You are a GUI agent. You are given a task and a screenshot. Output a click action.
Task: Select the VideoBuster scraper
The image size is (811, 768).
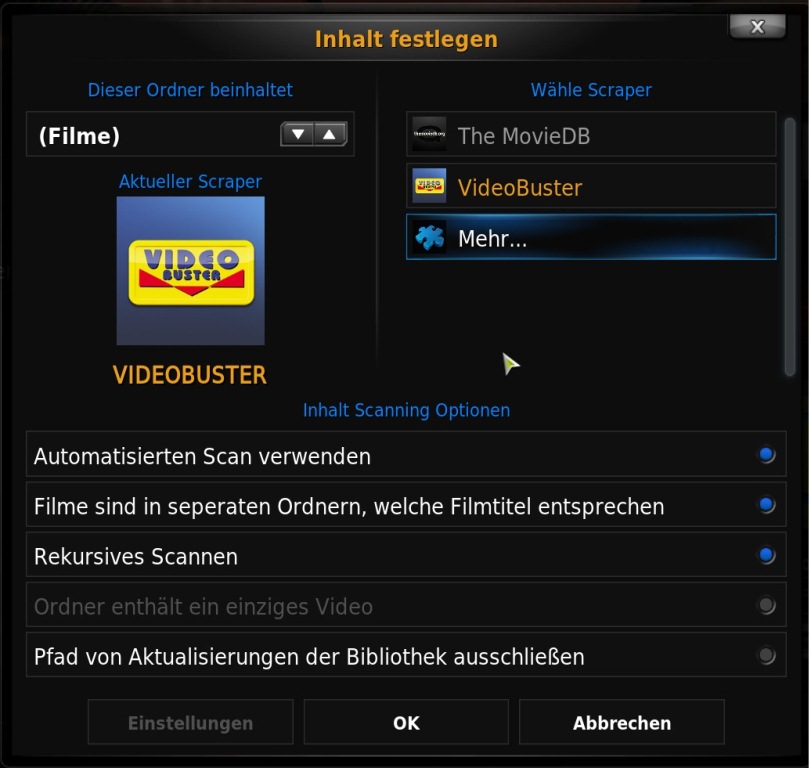591,186
